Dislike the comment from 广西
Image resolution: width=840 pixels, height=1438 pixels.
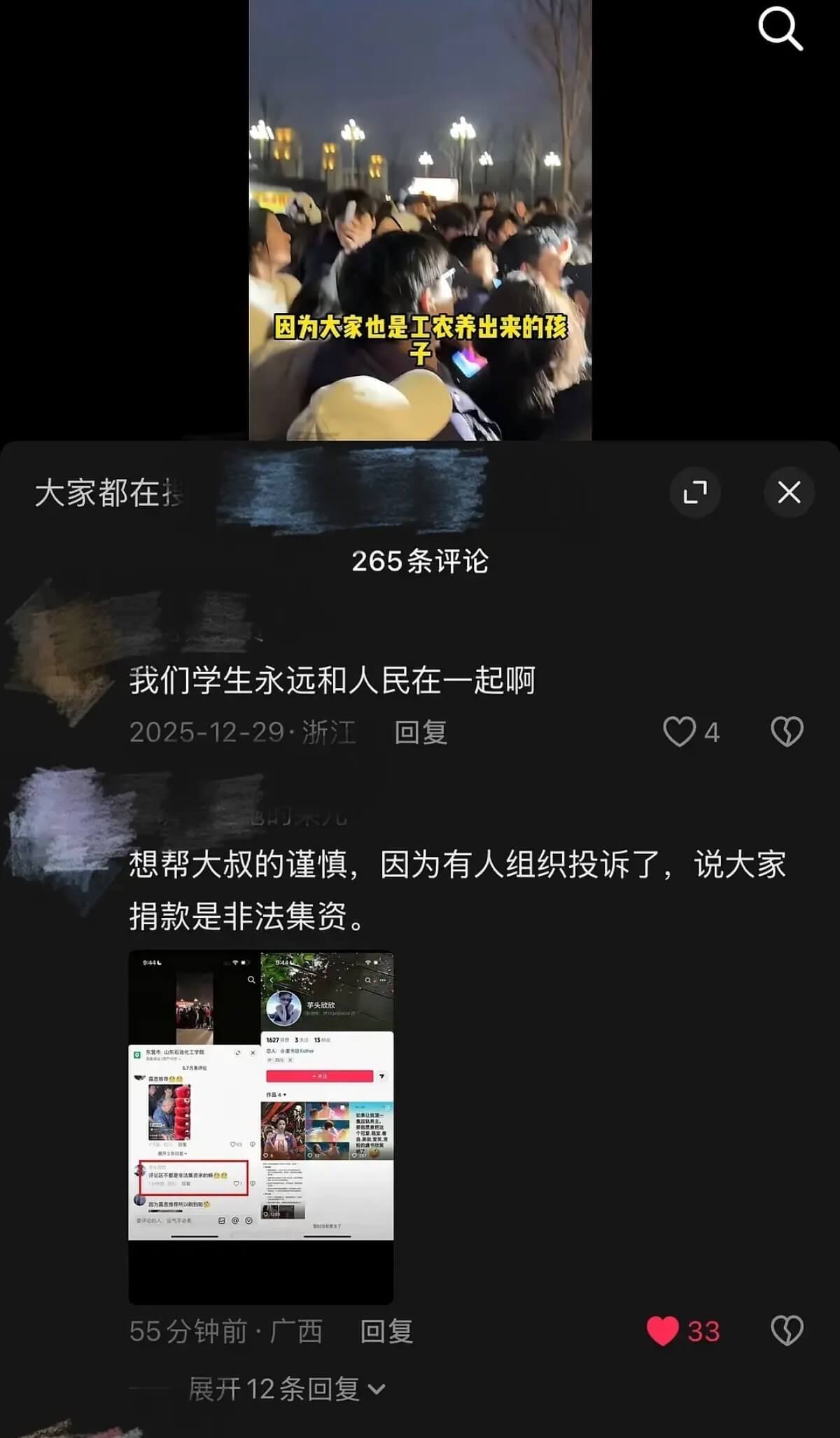(x=787, y=1331)
